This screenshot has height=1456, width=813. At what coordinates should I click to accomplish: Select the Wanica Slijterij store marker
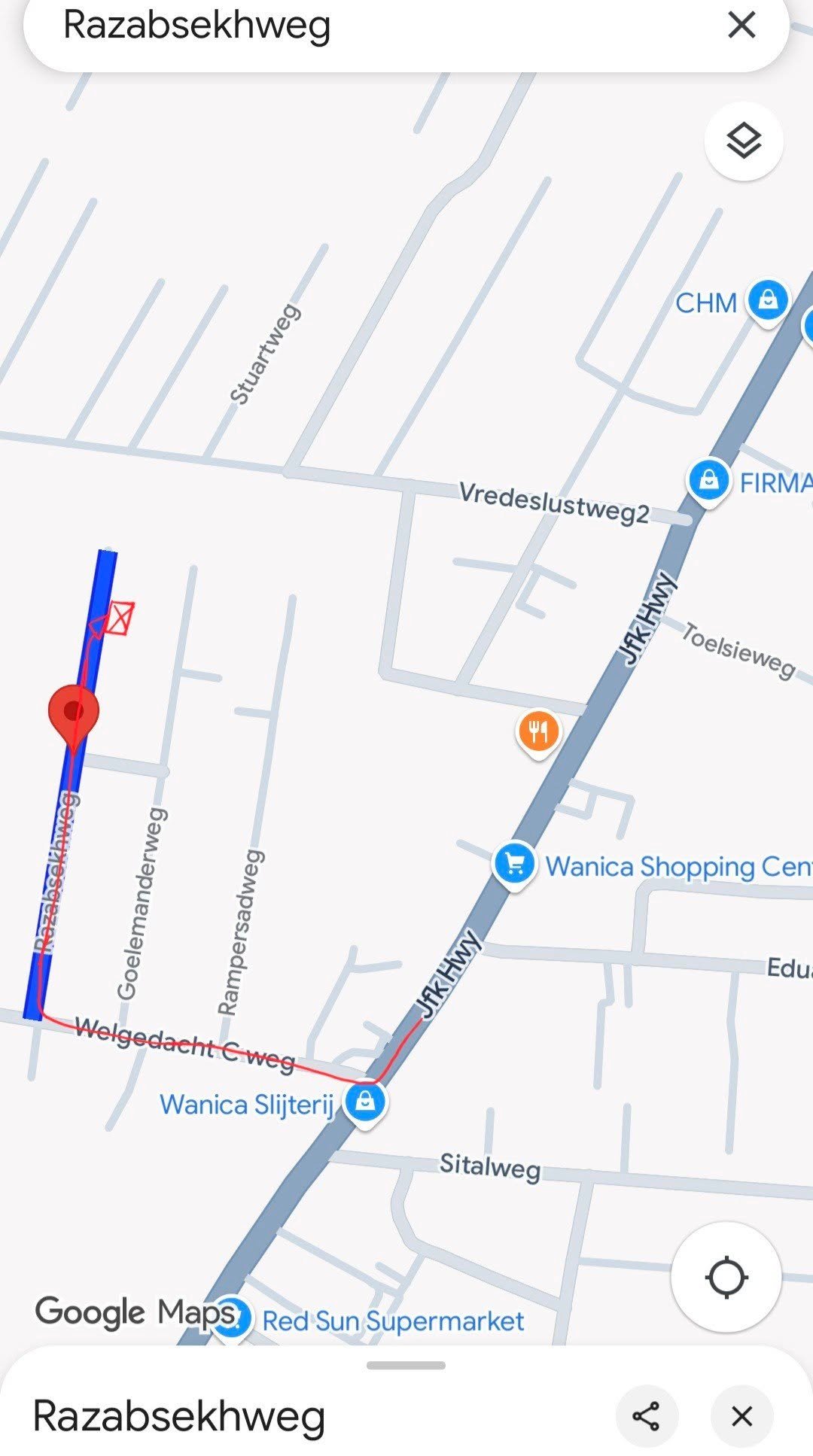click(x=365, y=1102)
